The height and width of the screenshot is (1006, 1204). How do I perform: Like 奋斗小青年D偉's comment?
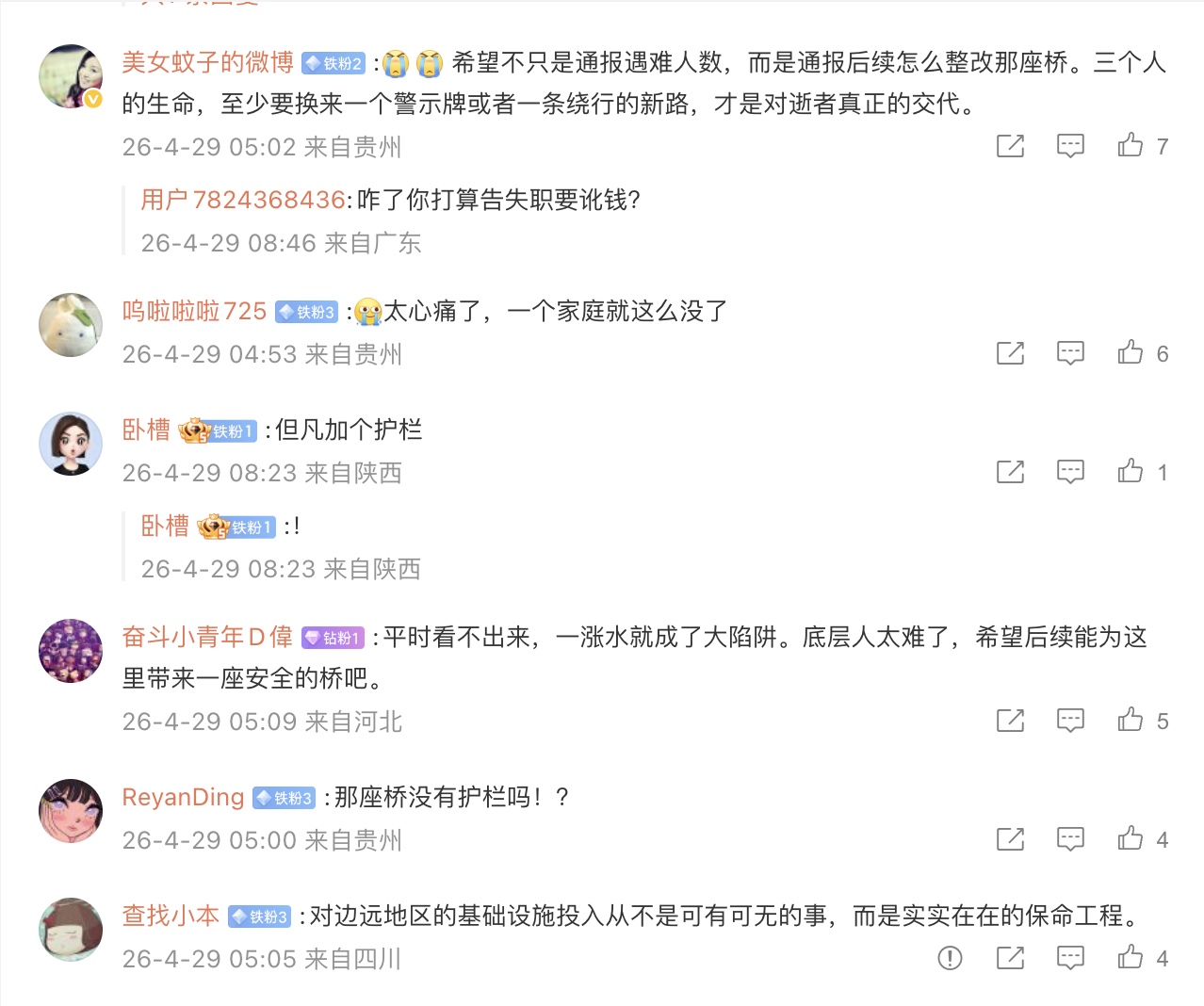(1130, 720)
